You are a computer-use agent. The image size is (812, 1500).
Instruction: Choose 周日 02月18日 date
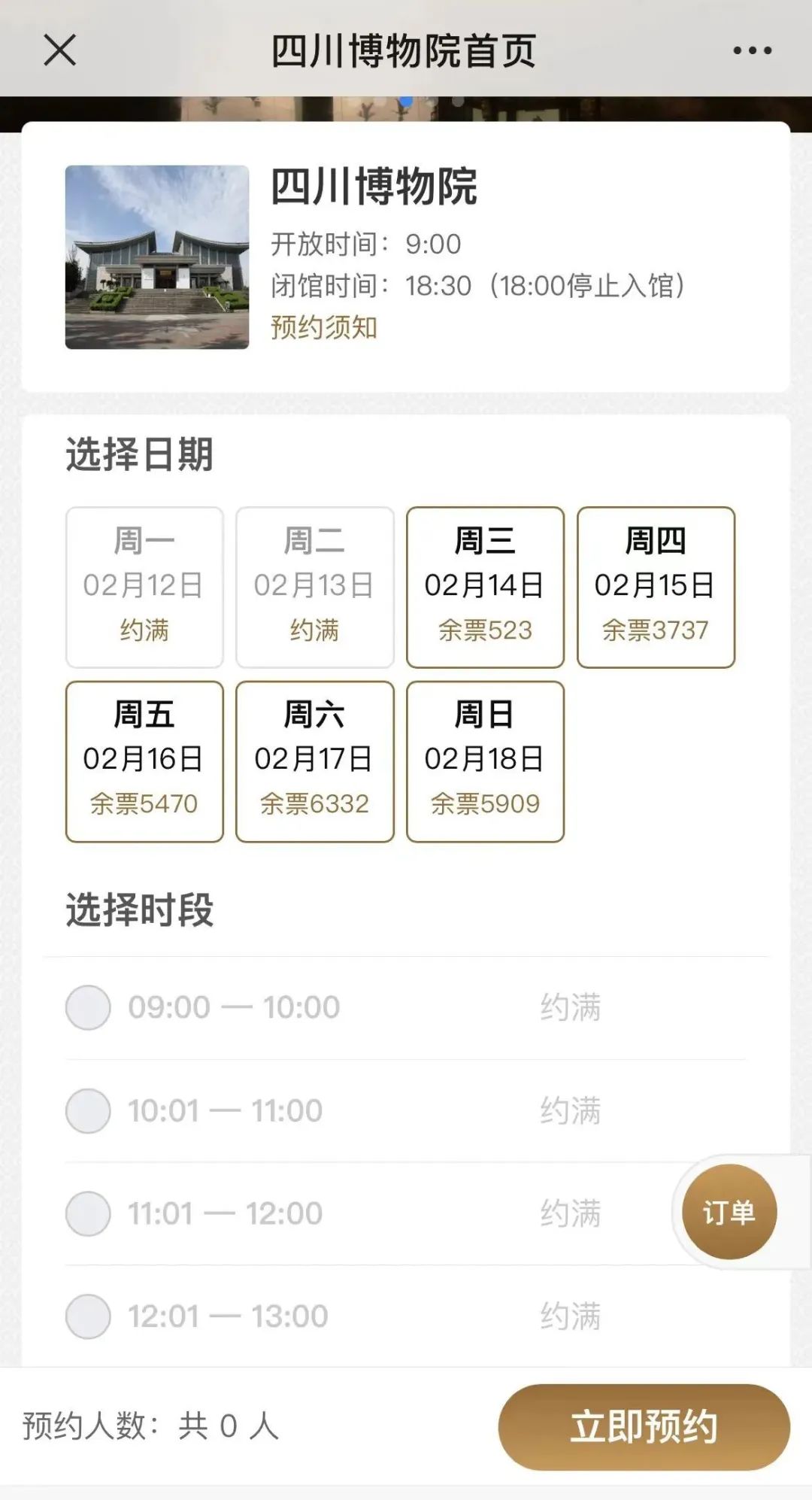pyautogui.click(x=485, y=761)
